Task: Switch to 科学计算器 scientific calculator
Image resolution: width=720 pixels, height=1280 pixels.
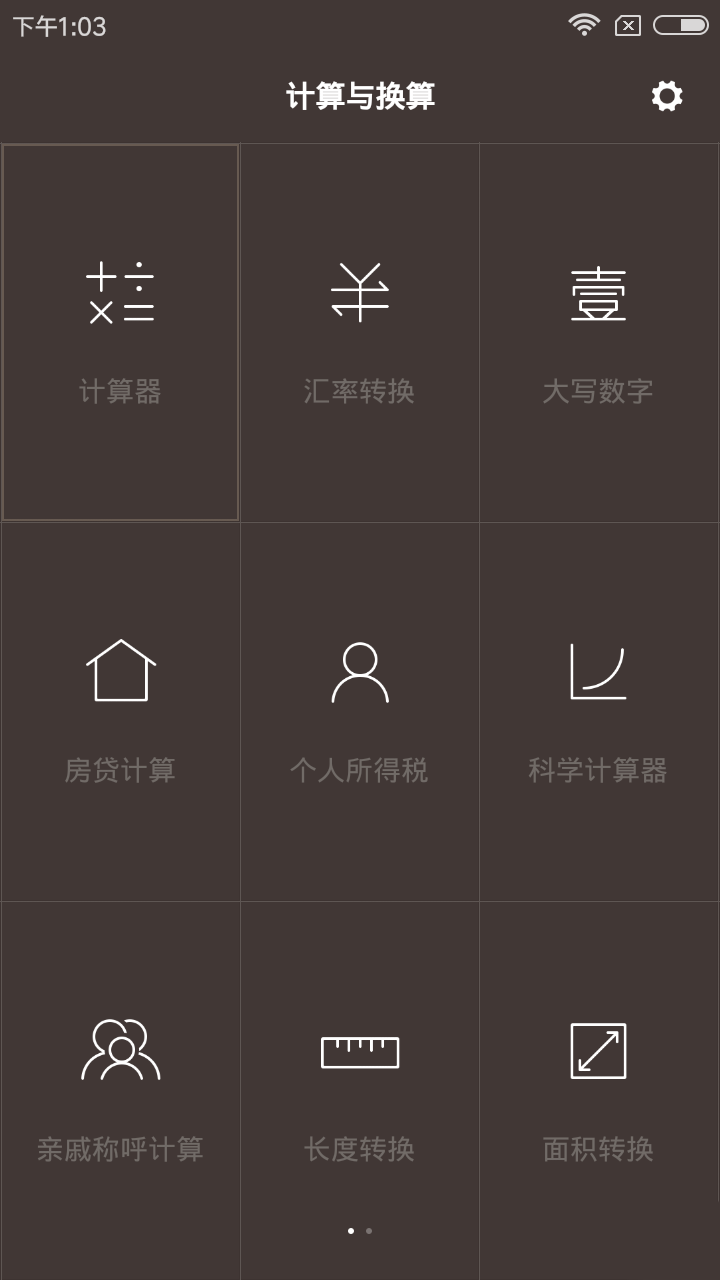Action: pyautogui.click(x=598, y=711)
